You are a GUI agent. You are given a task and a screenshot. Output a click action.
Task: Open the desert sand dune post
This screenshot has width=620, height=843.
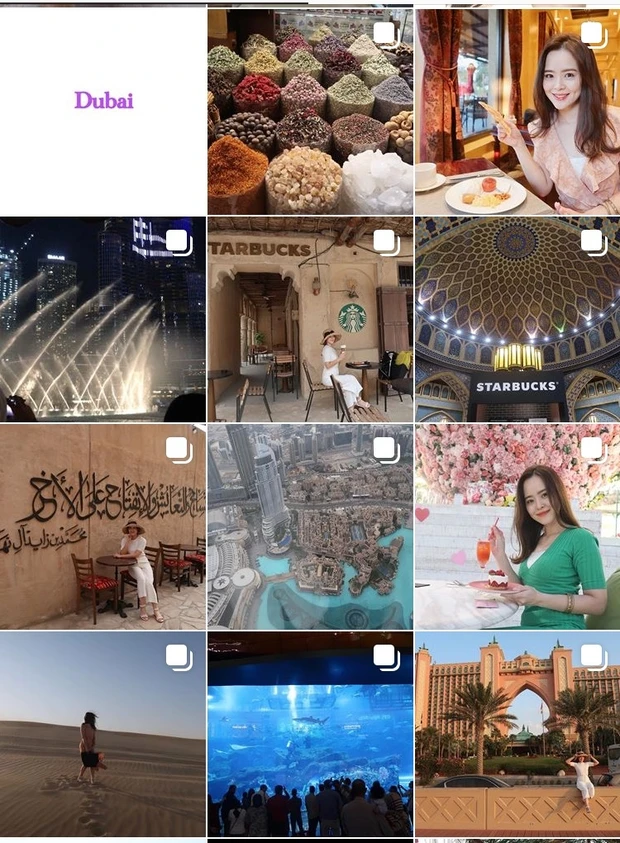pos(103,734)
